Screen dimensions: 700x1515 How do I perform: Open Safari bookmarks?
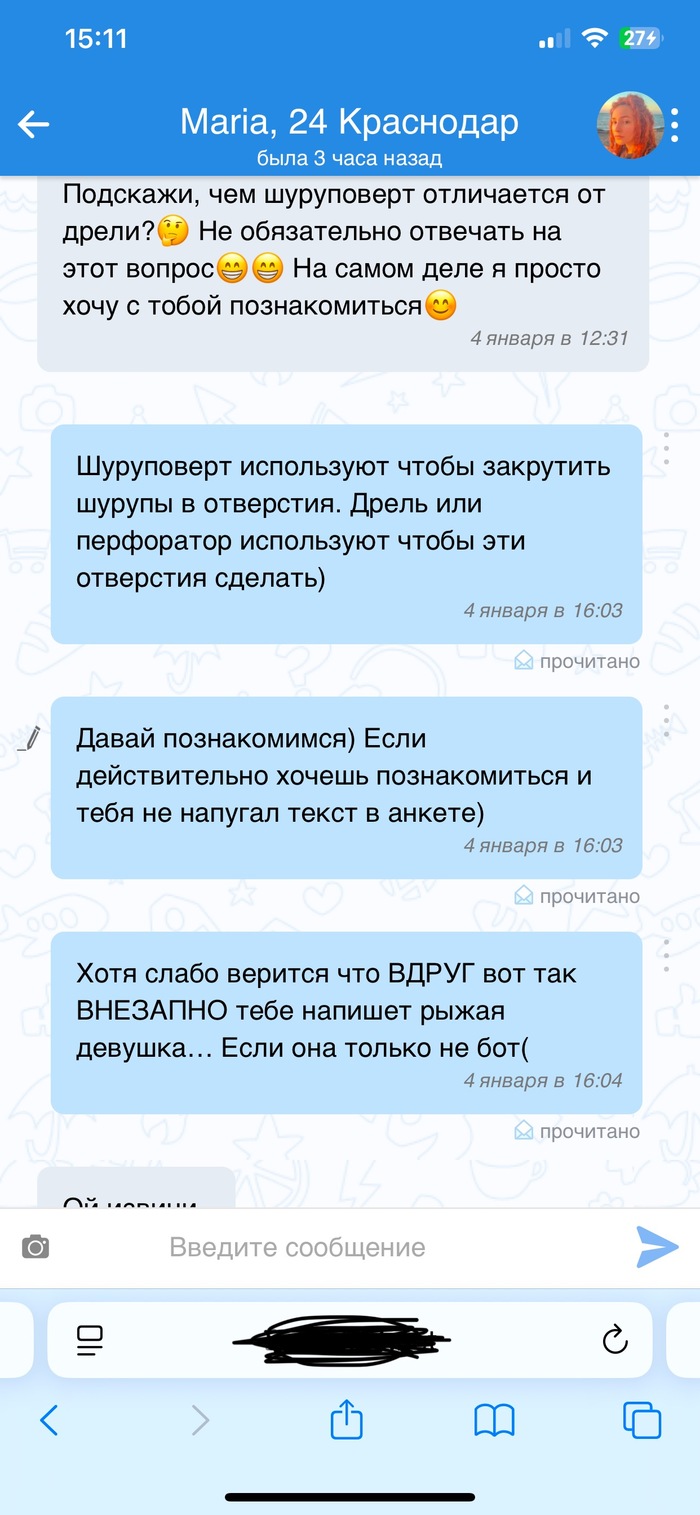[494, 1420]
